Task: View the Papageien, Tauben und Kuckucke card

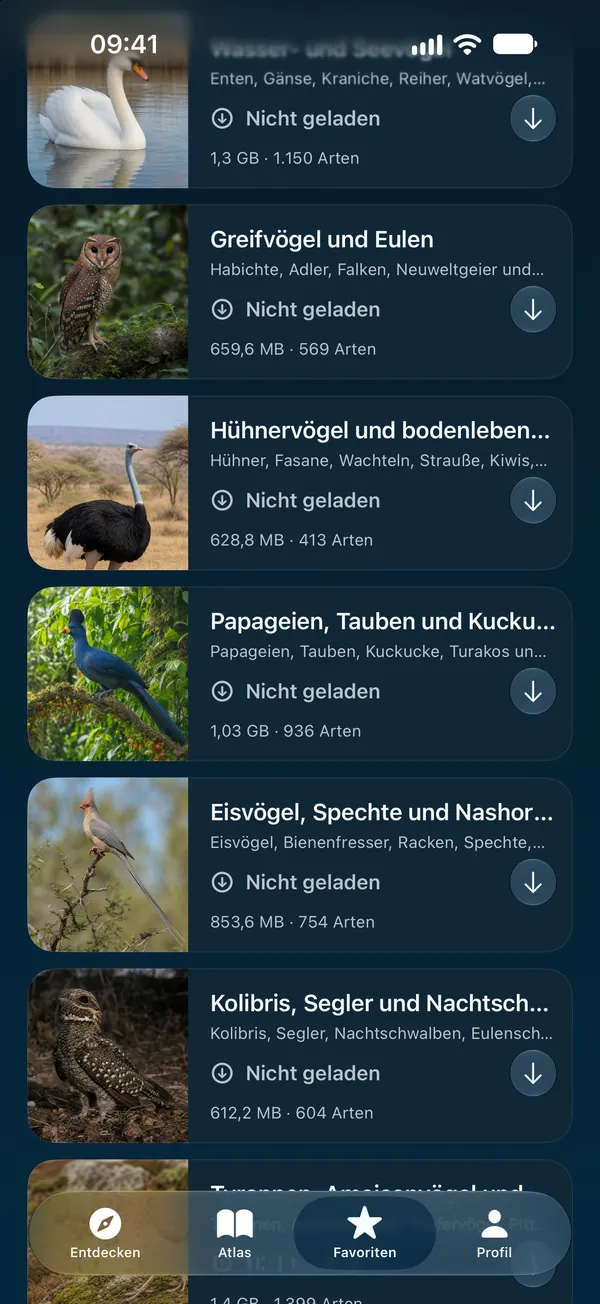Action: click(300, 674)
